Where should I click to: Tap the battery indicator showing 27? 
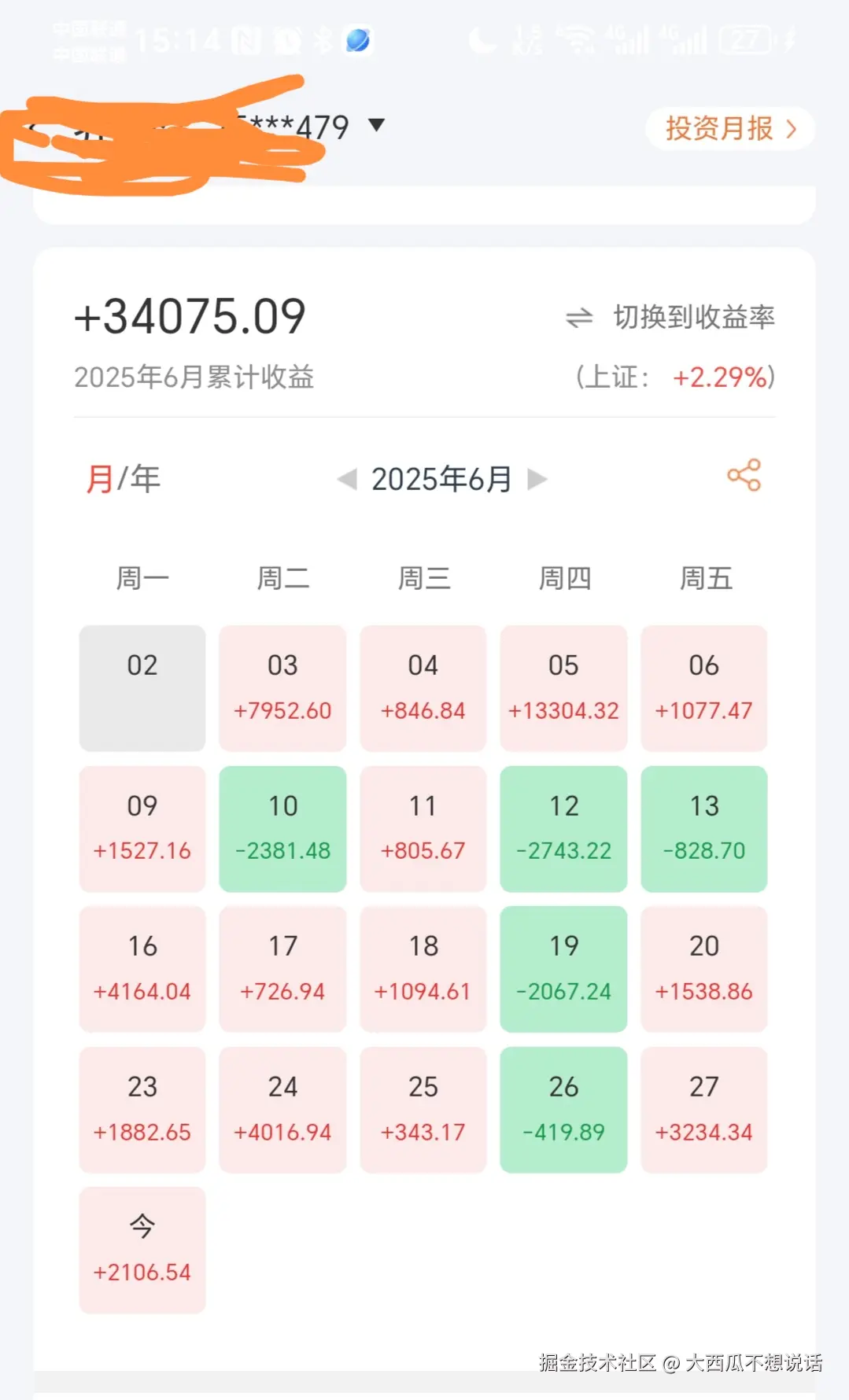[x=746, y=38]
